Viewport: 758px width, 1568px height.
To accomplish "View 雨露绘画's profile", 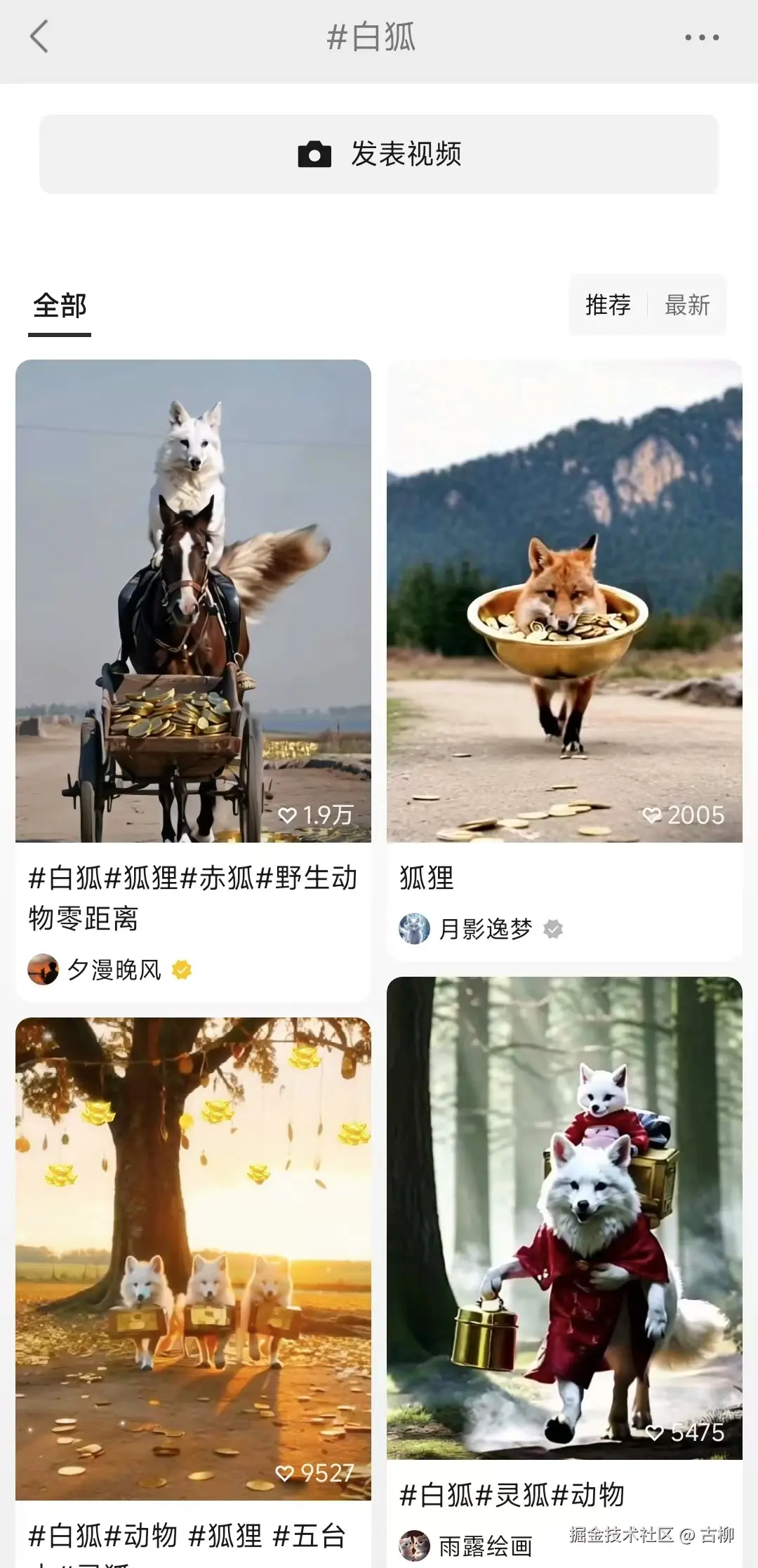I will (x=485, y=1546).
